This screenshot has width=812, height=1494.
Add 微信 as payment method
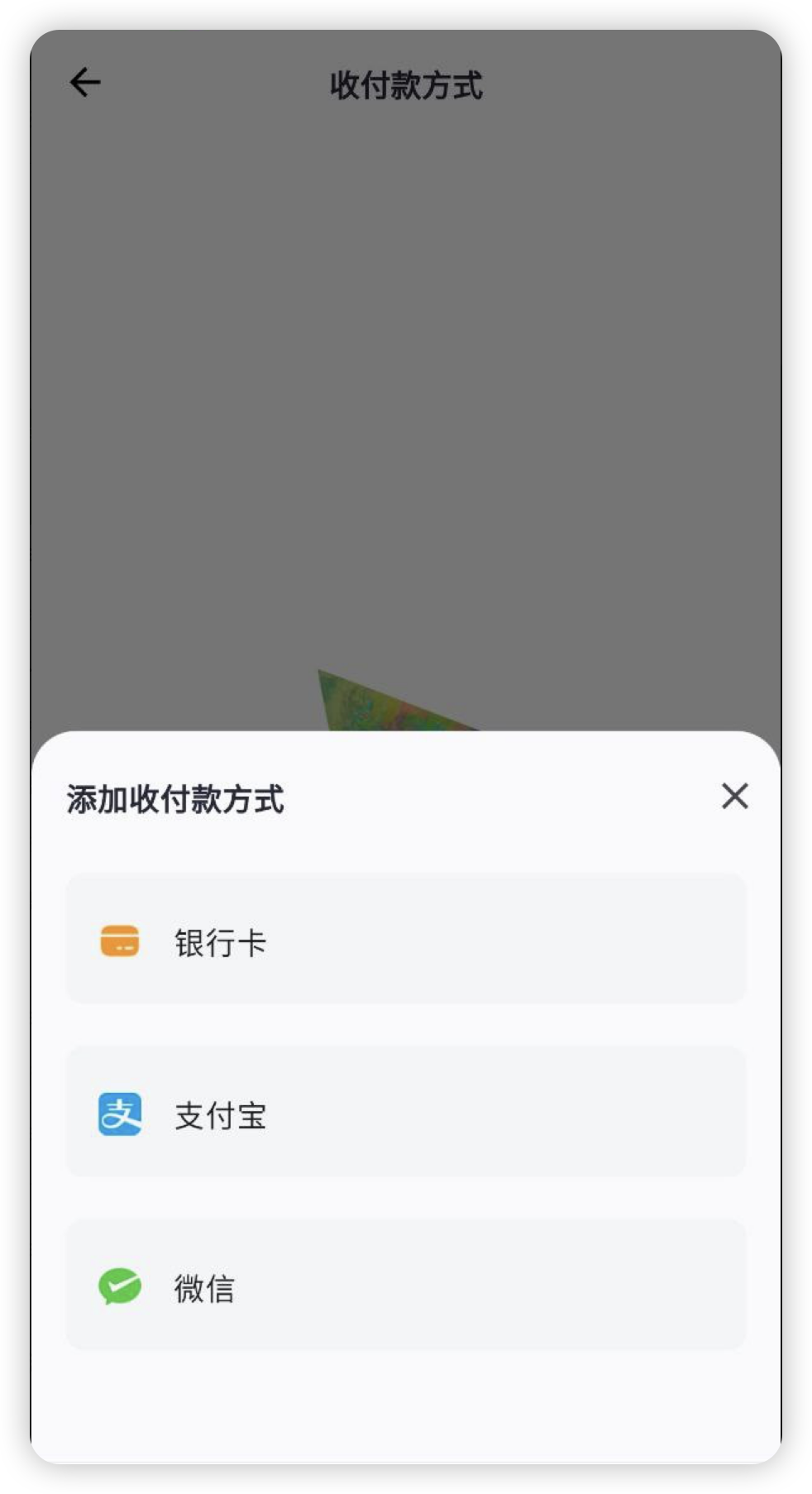tap(406, 1284)
